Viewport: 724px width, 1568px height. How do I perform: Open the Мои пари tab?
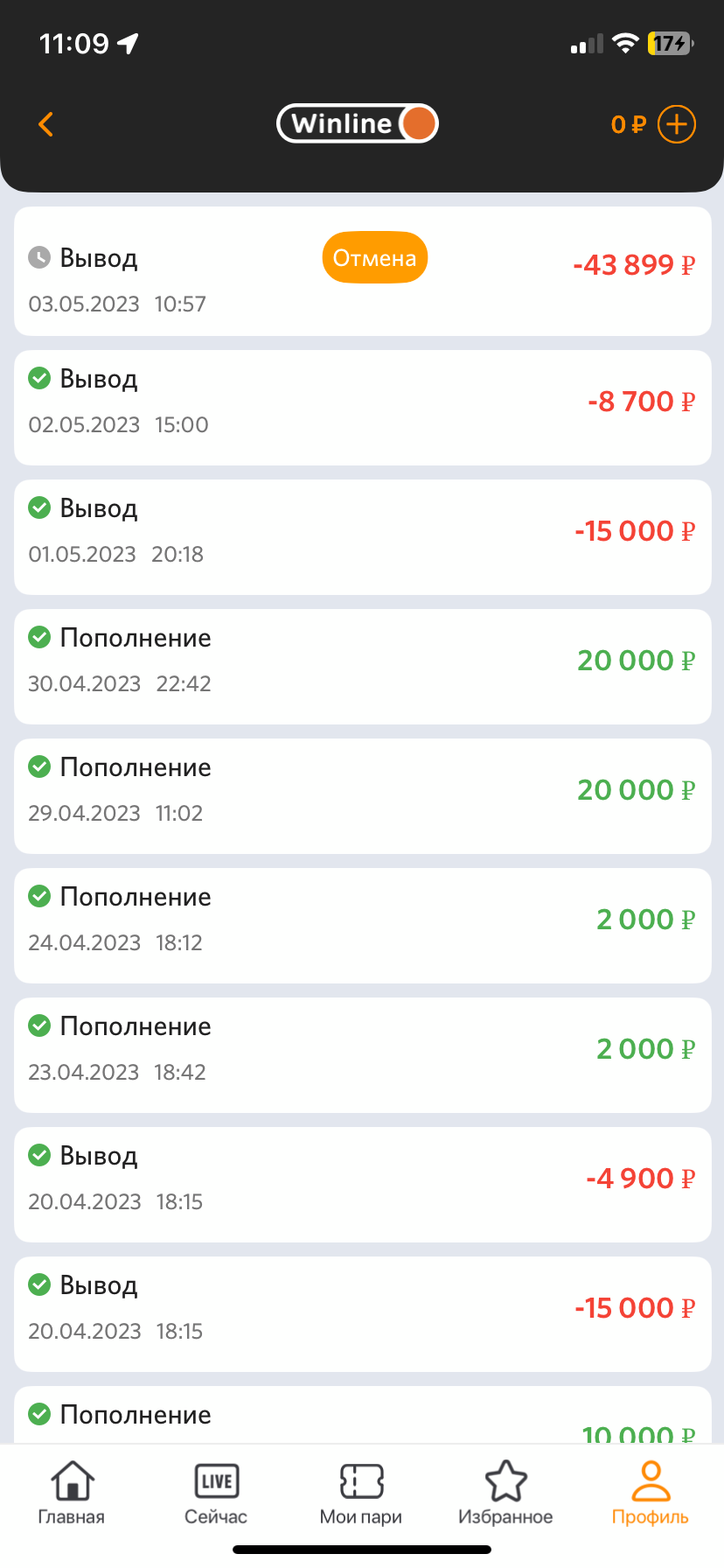coord(361,1493)
